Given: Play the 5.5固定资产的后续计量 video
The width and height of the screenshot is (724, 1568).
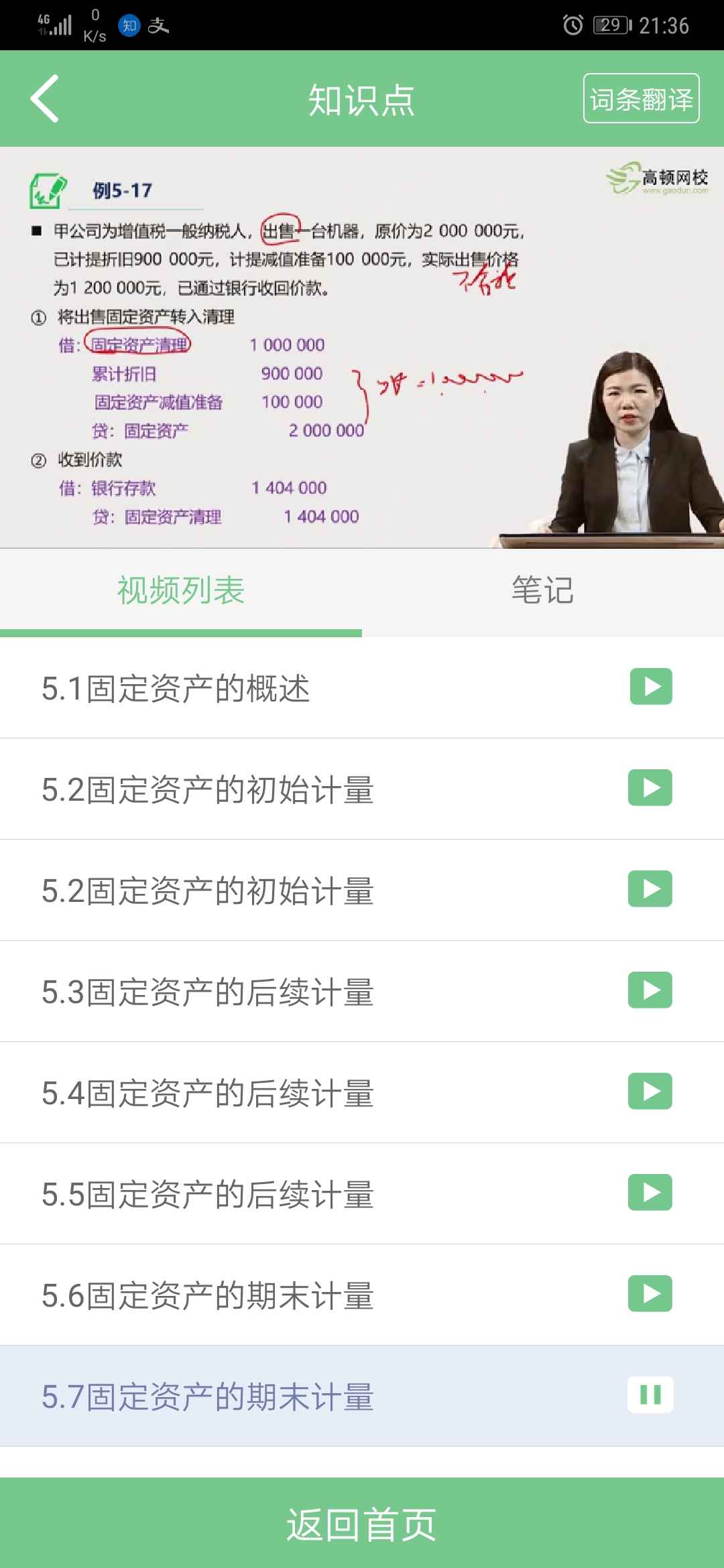Looking at the screenshot, I should [650, 1193].
